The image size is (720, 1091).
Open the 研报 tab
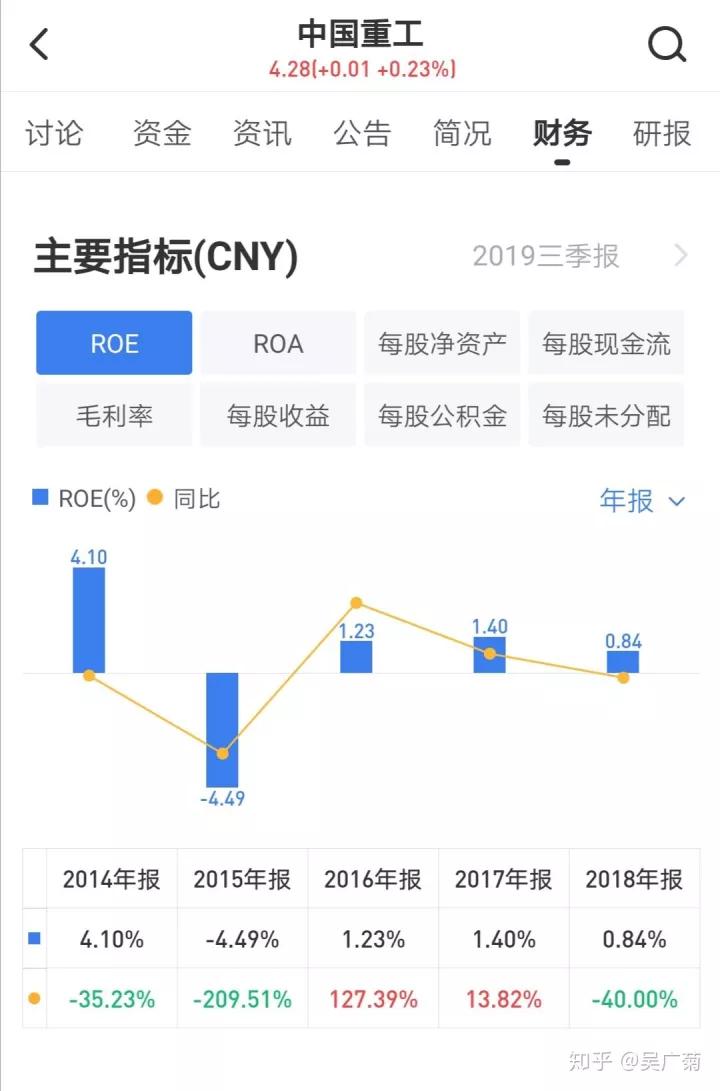click(x=660, y=133)
